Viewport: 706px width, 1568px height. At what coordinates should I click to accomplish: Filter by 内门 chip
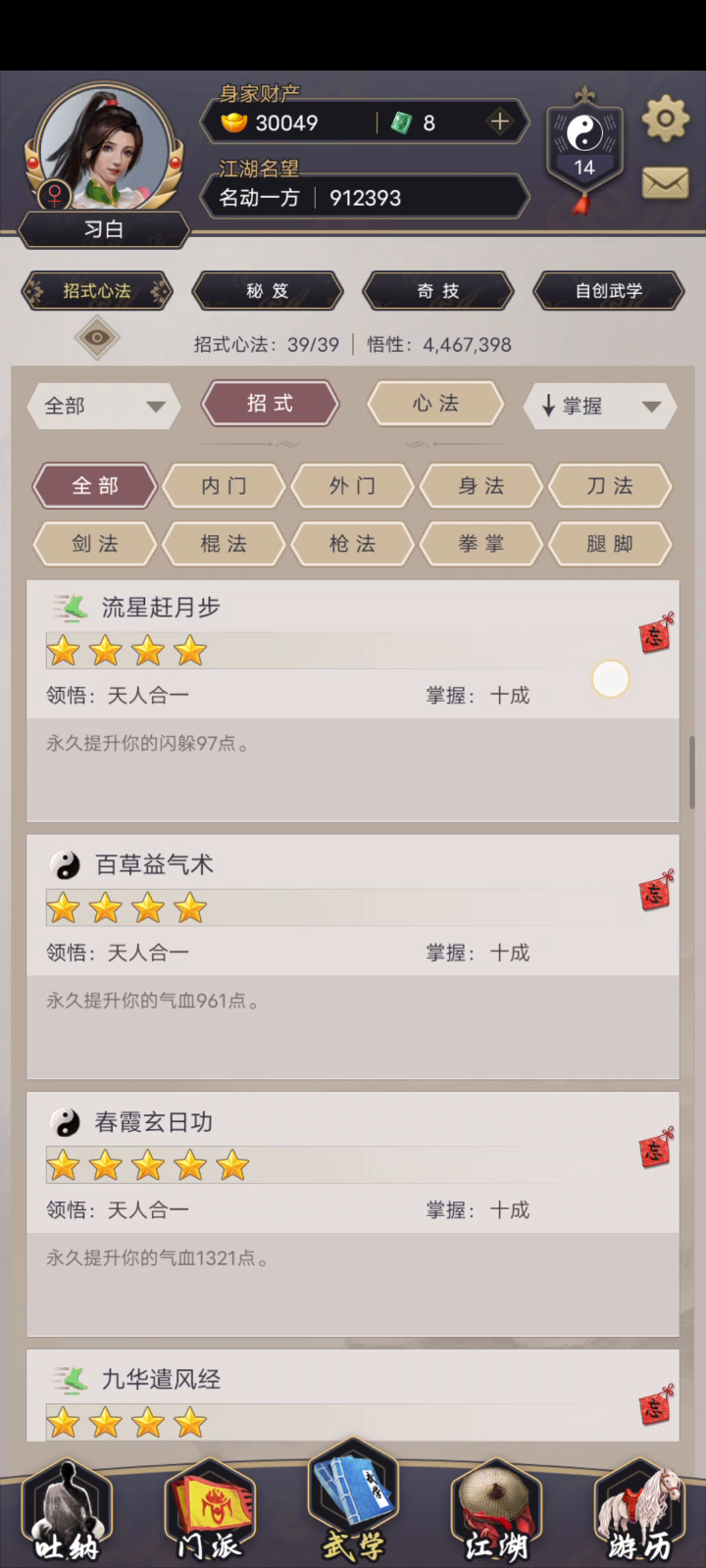(224, 486)
